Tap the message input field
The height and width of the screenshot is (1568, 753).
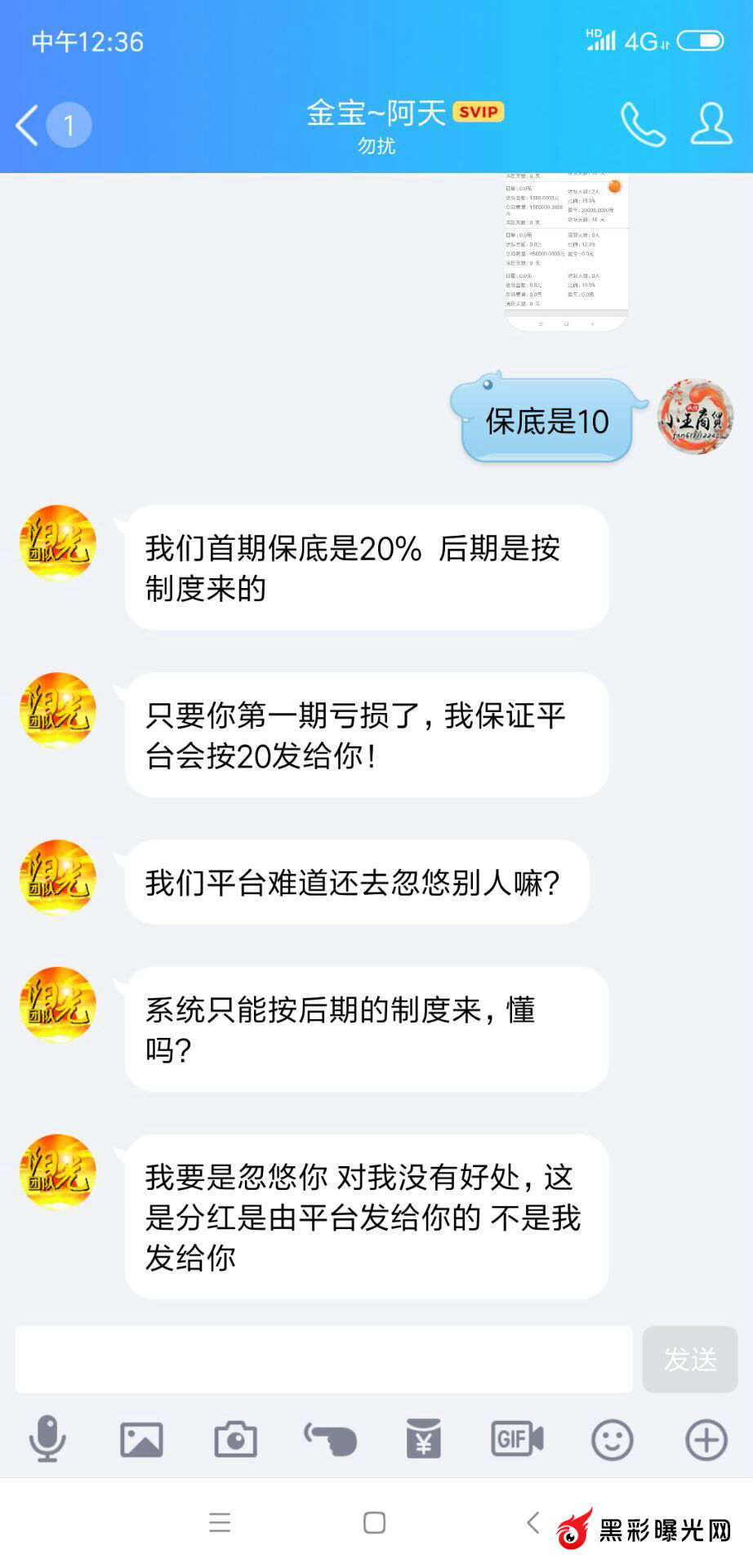point(323,1359)
